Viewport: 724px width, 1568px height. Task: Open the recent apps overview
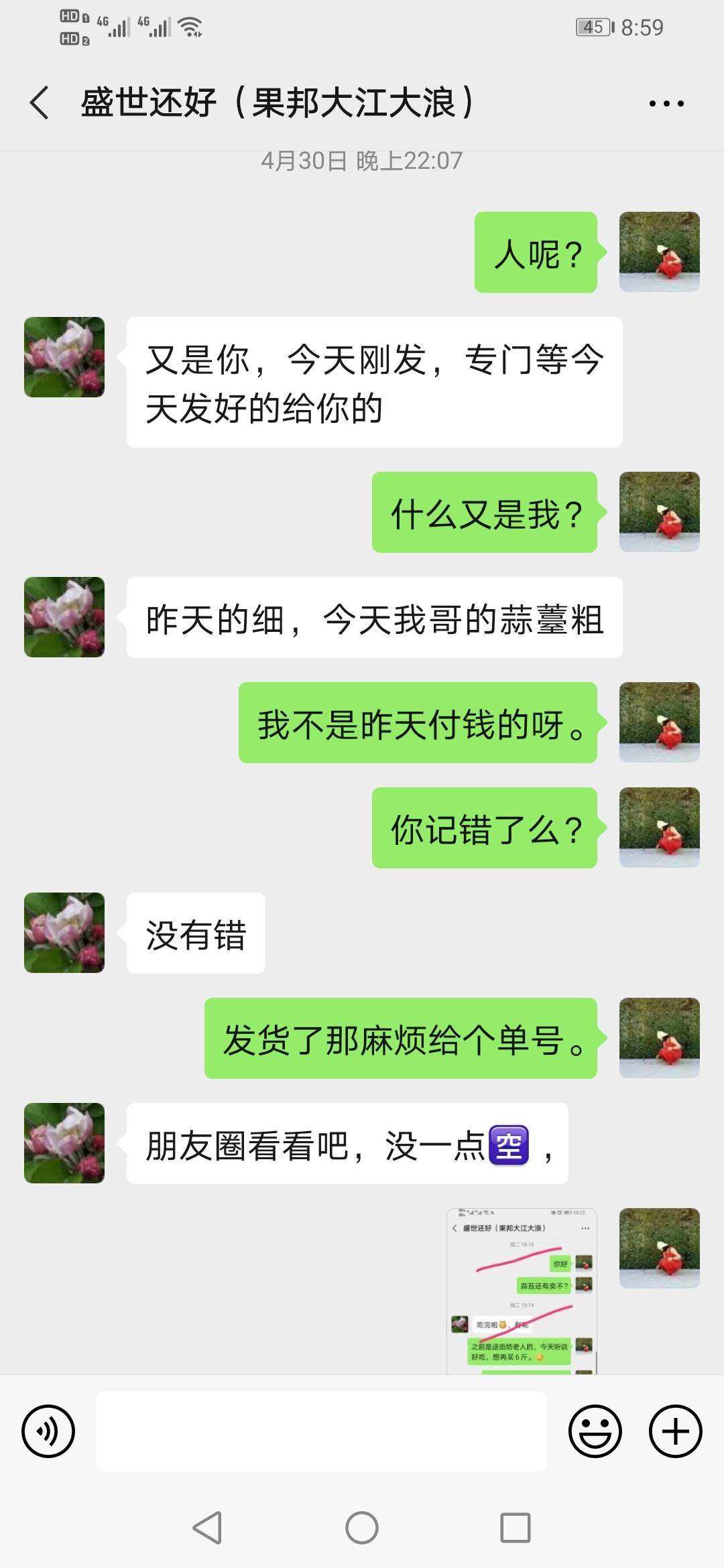[516, 1528]
